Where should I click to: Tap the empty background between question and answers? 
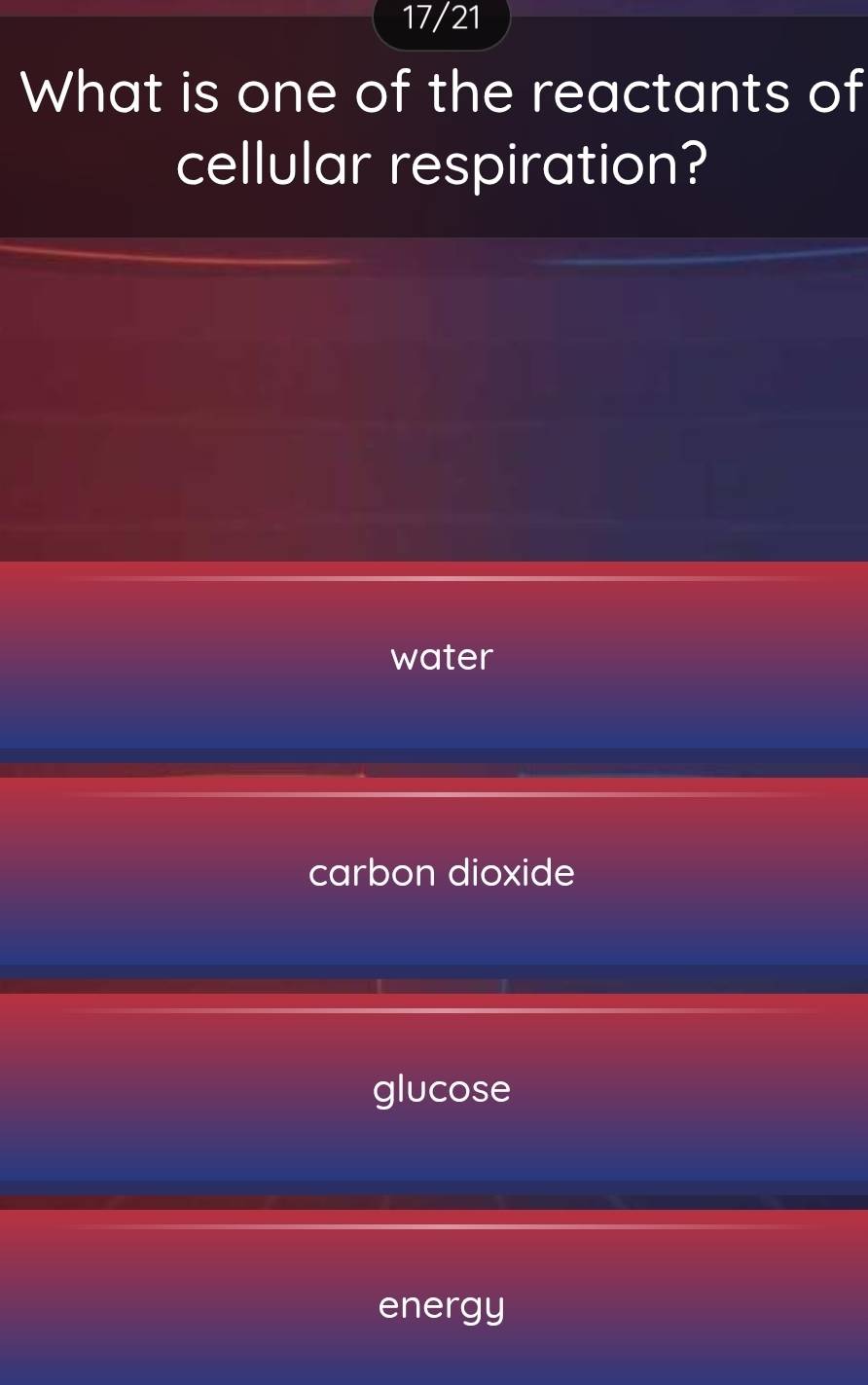click(434, 399)
